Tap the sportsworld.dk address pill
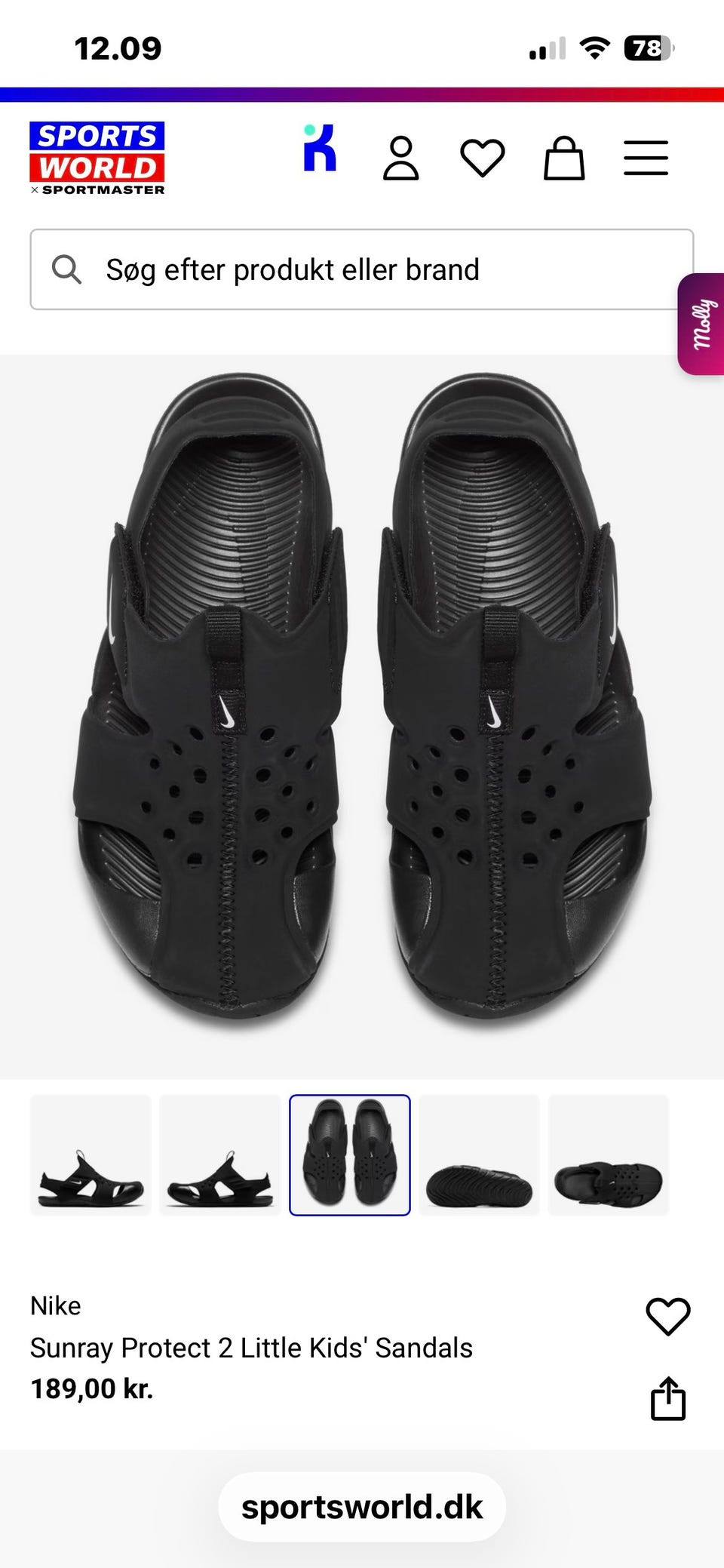 [x=362, y=1507]
